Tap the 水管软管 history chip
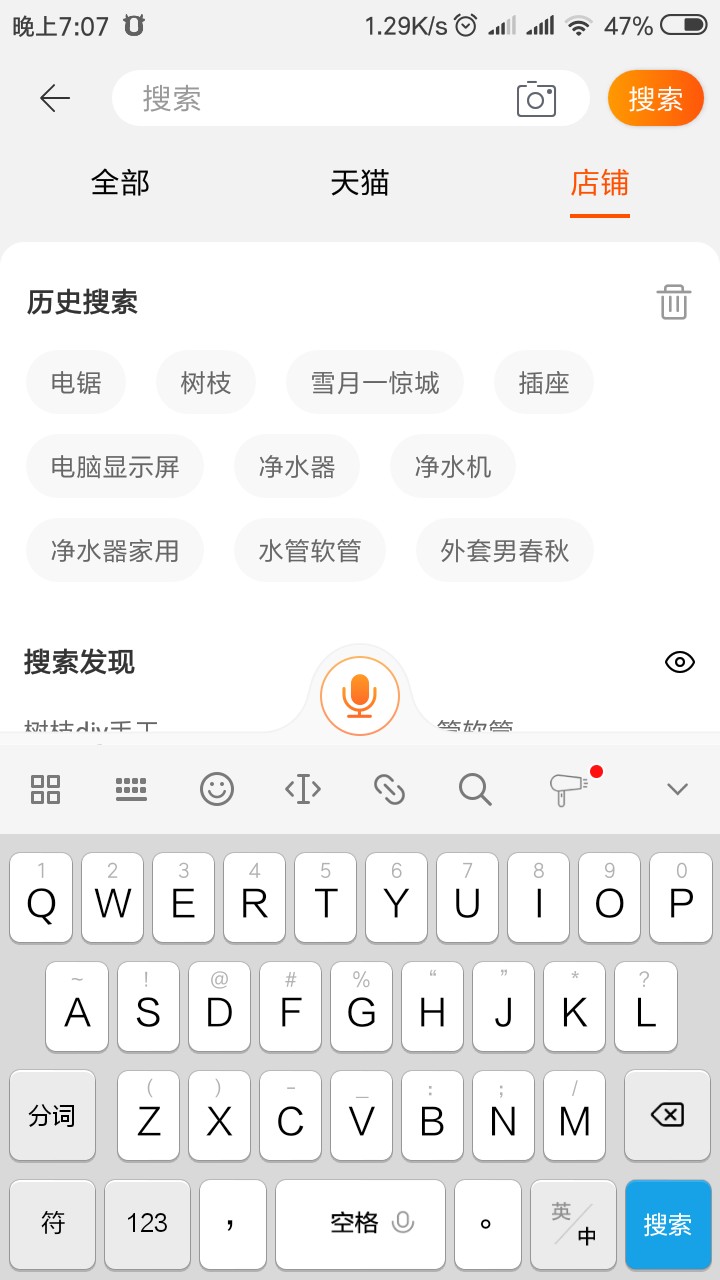Image resolution: width=720 pixels, height=1280 pixels. coord(310,550)
